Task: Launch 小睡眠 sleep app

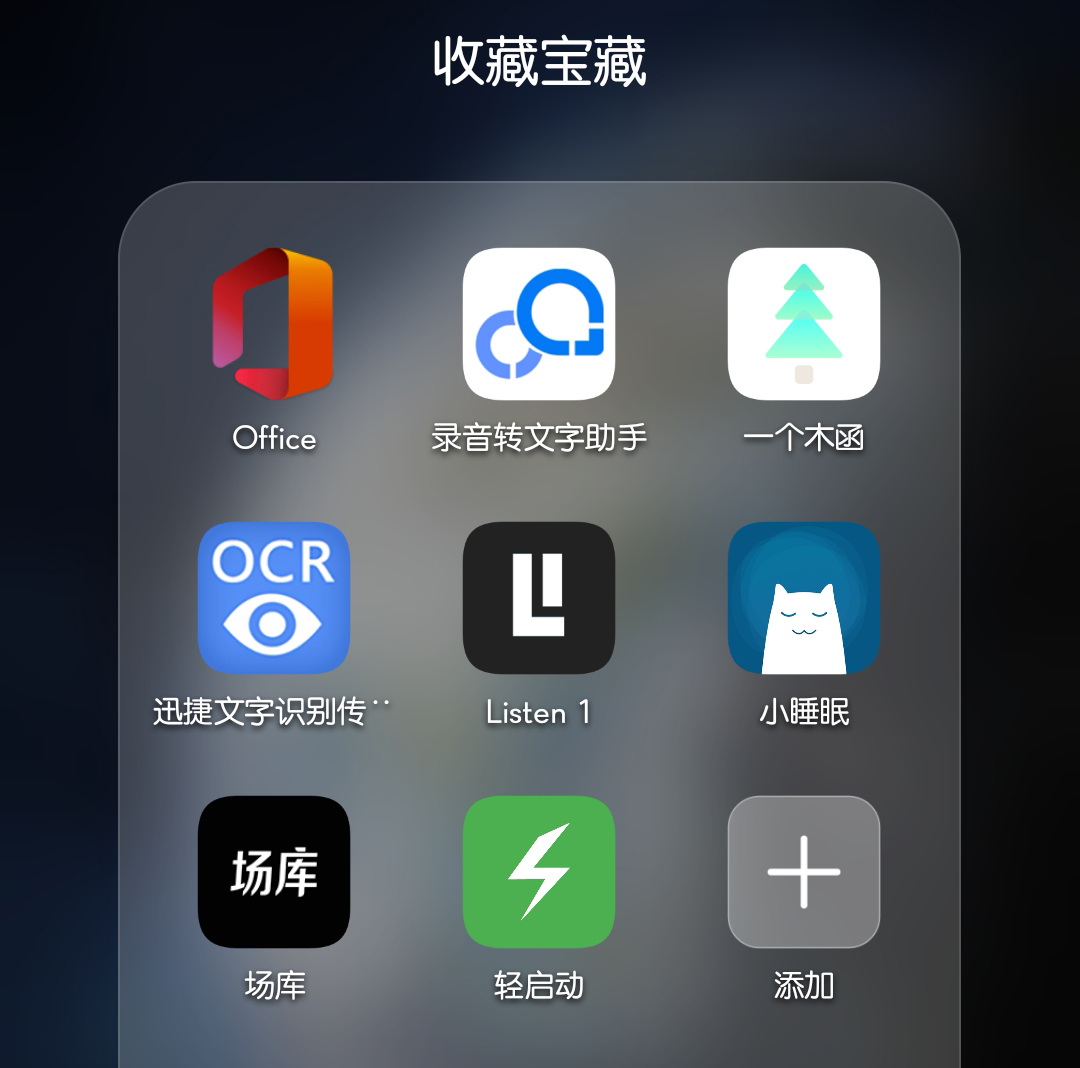Action: point(803,598)
